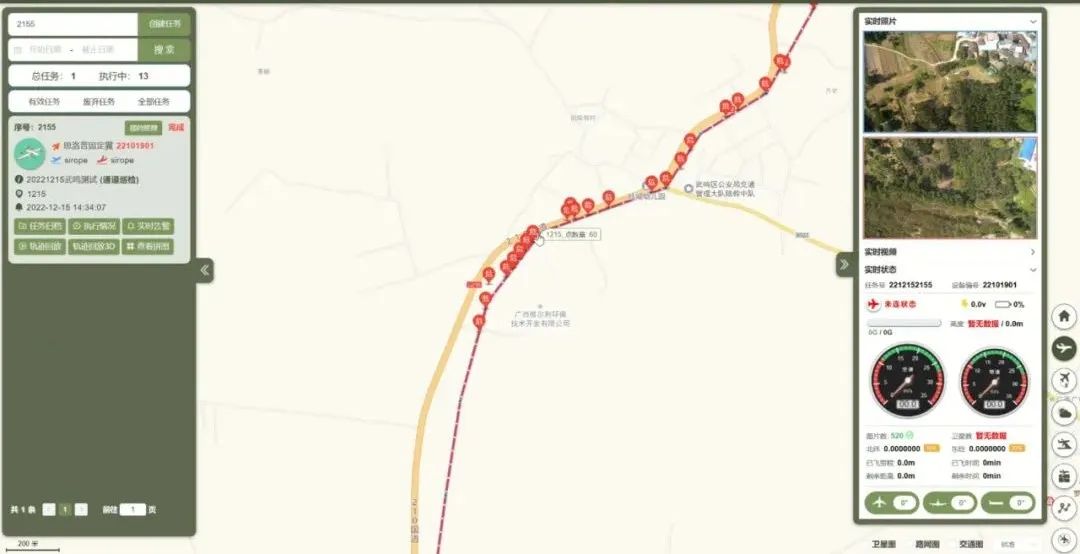Switch to the 全部任务 tab
1080x554 pixels.
(x=154, y=101)
